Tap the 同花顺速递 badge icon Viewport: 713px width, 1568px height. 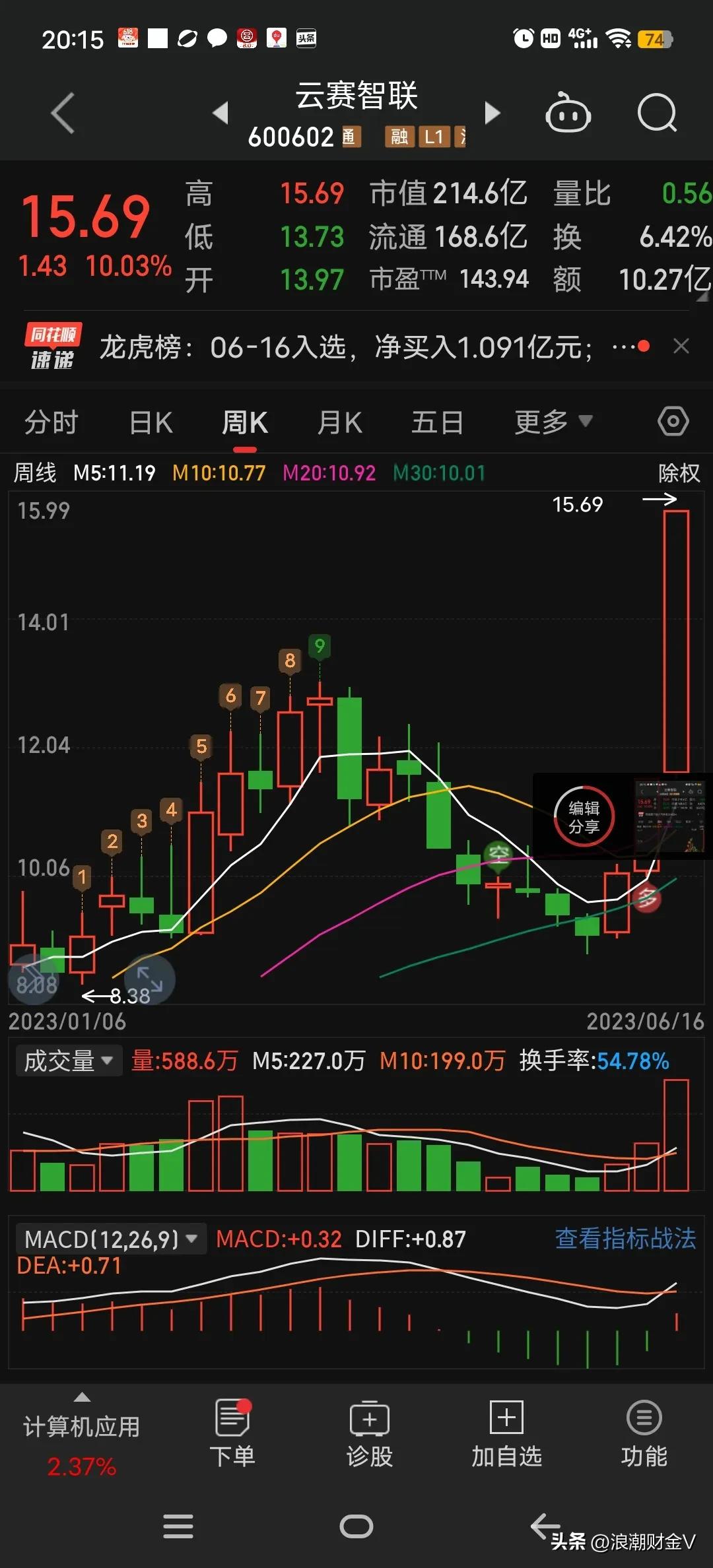click(x=51, y=346)
